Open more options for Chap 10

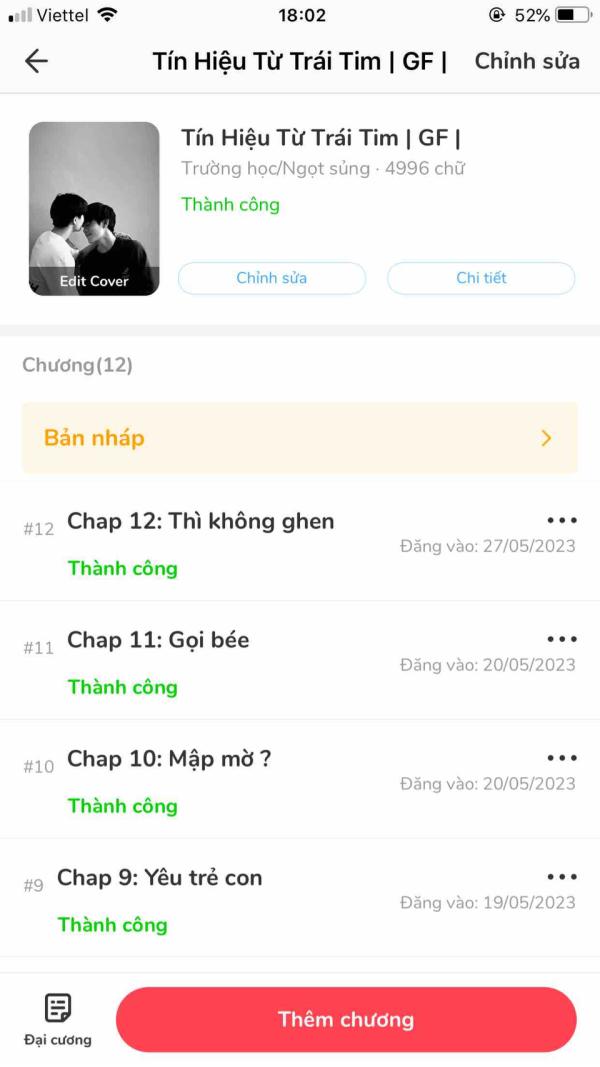tap(562, 758)
